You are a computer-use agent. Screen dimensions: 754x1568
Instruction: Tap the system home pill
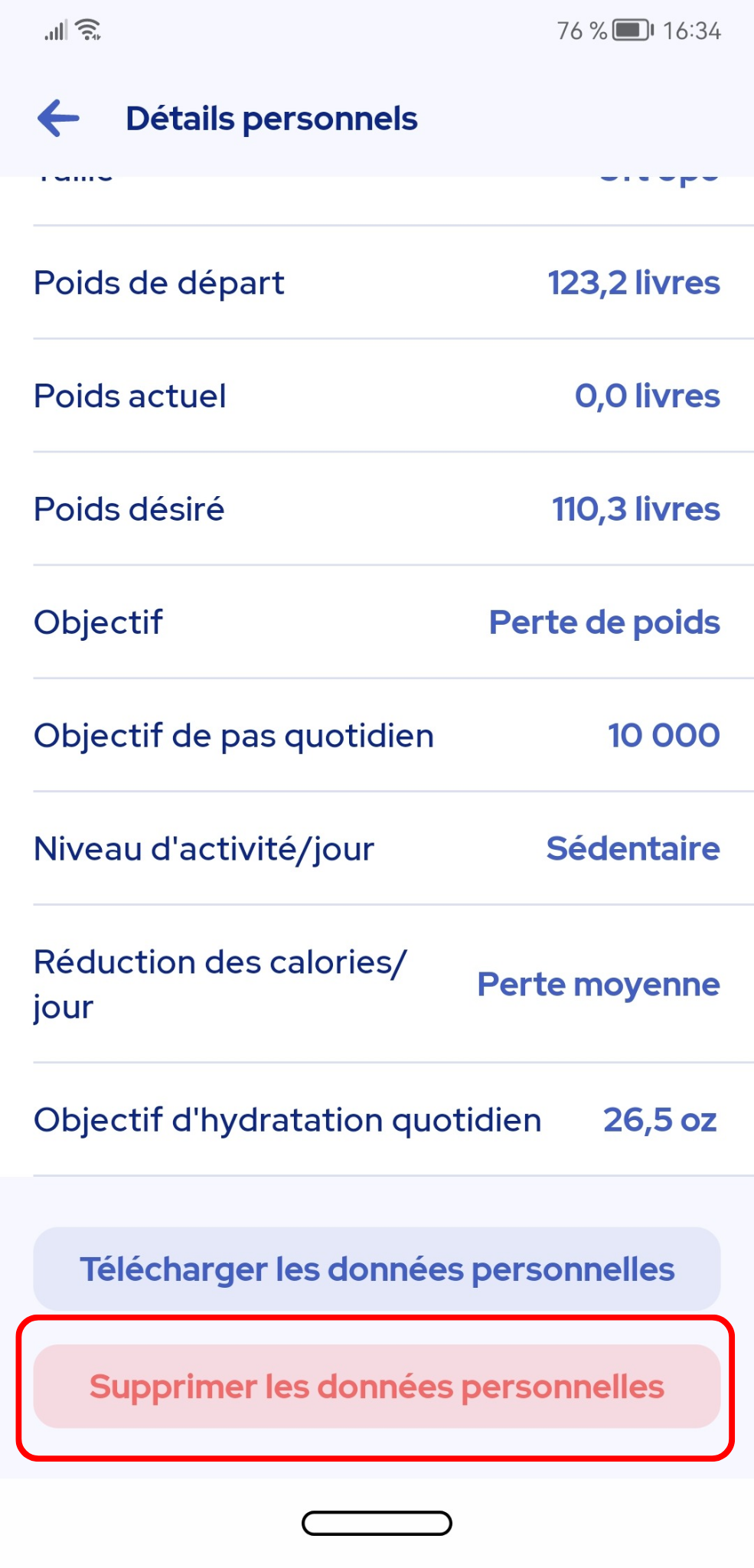pos(377,1524)
